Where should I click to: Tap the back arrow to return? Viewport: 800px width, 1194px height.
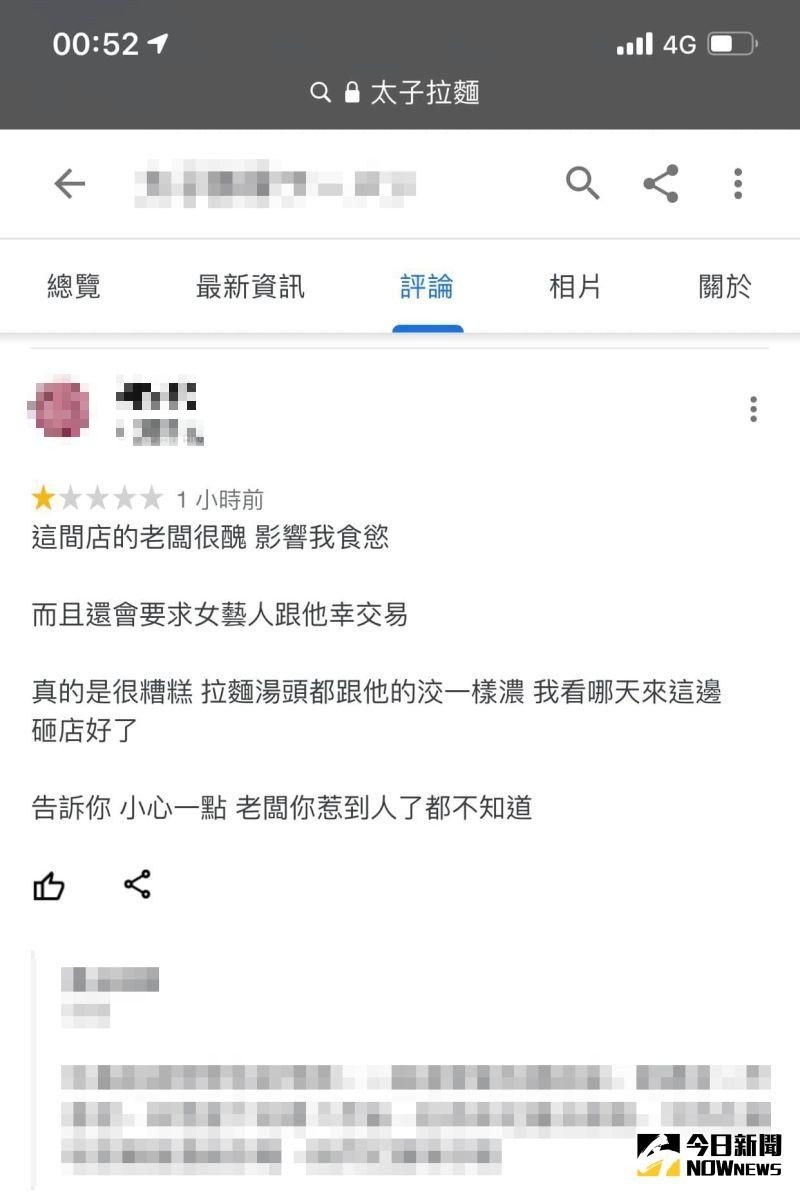[67, 184]
